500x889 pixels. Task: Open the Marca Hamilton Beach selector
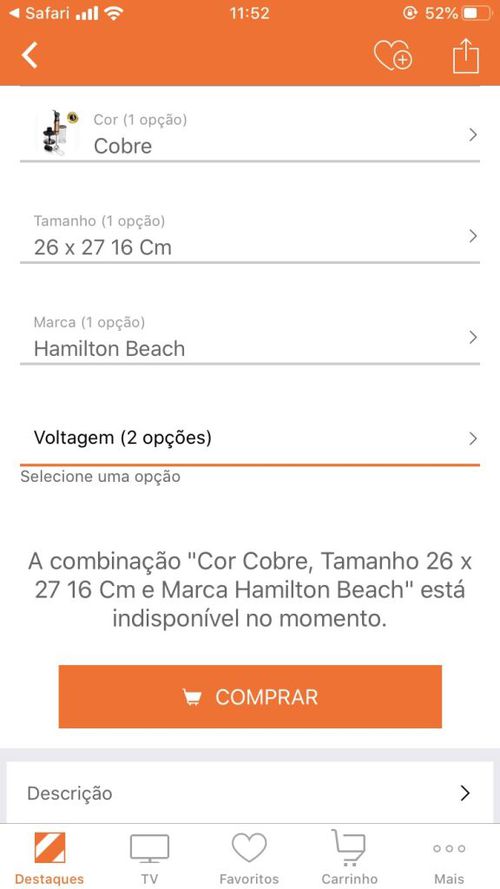tap(250, 337)
